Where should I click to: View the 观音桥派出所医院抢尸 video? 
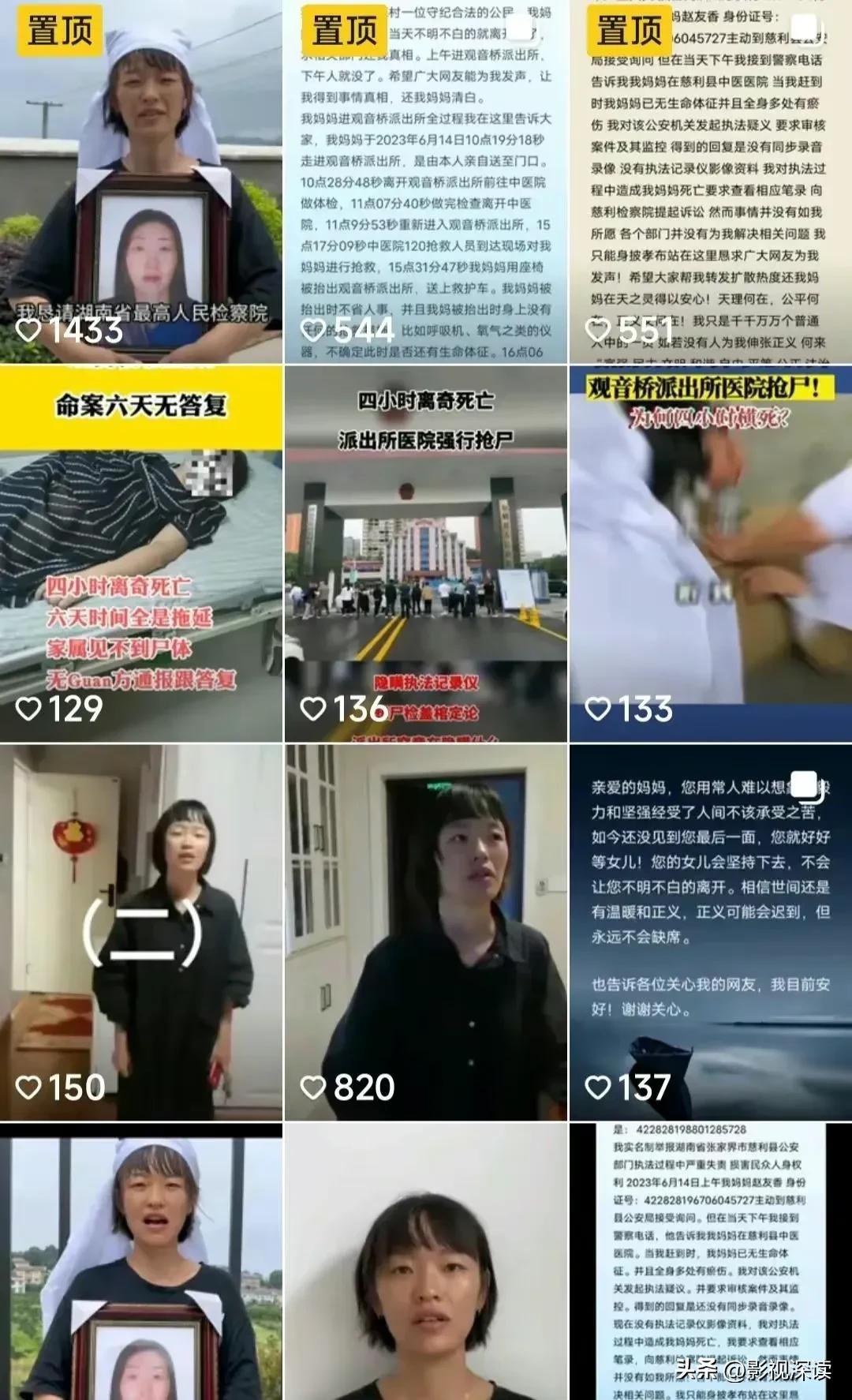(x=711, y=554)
